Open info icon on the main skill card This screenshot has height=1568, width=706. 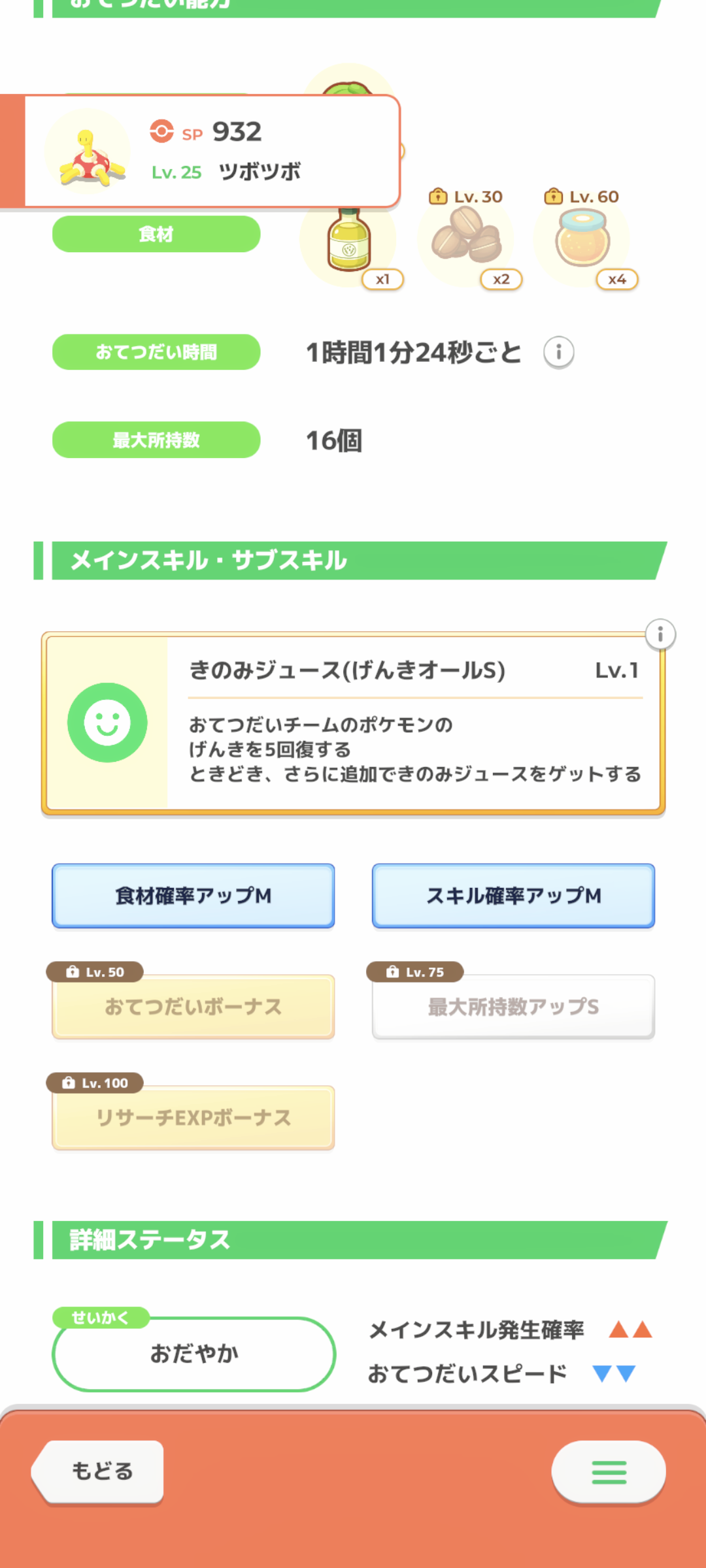click(x=660, y=634)
